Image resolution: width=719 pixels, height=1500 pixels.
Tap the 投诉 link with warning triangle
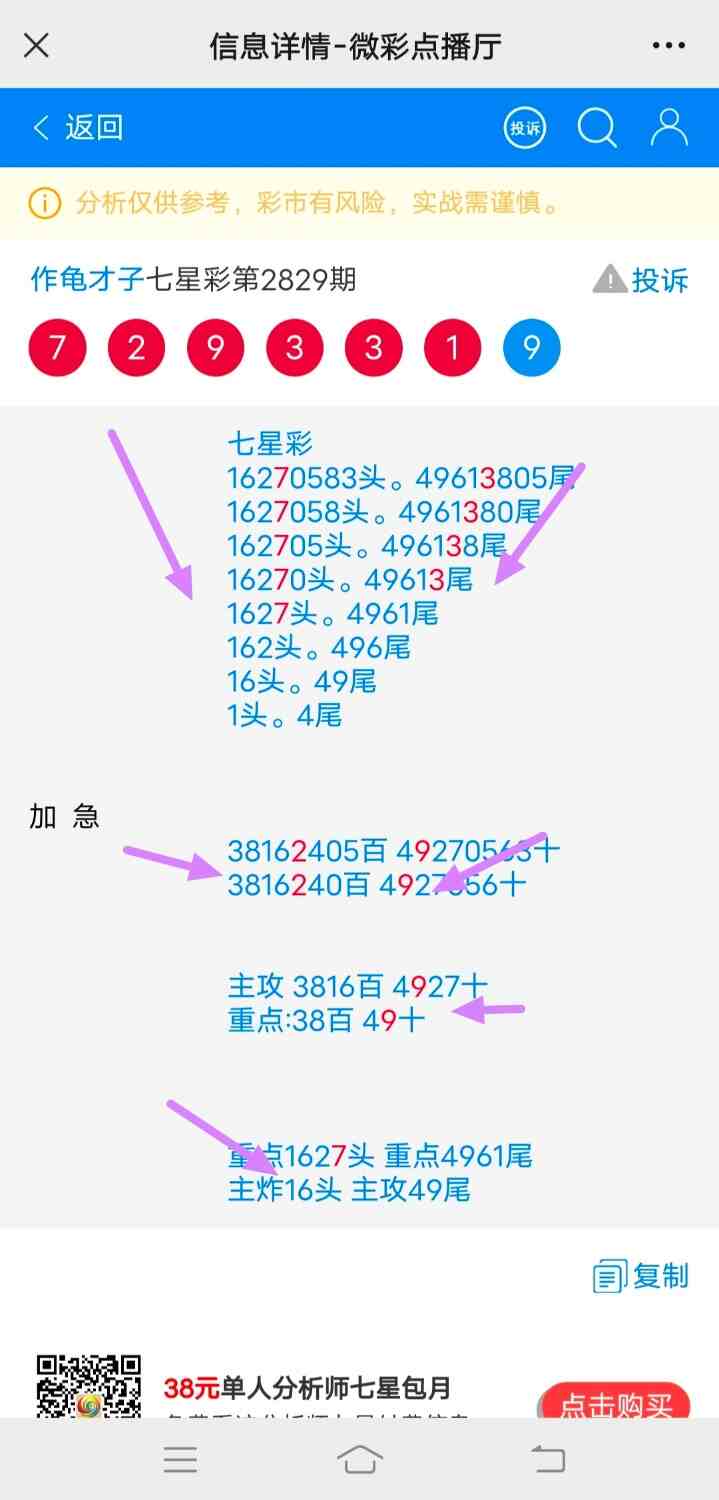(641, 280)
